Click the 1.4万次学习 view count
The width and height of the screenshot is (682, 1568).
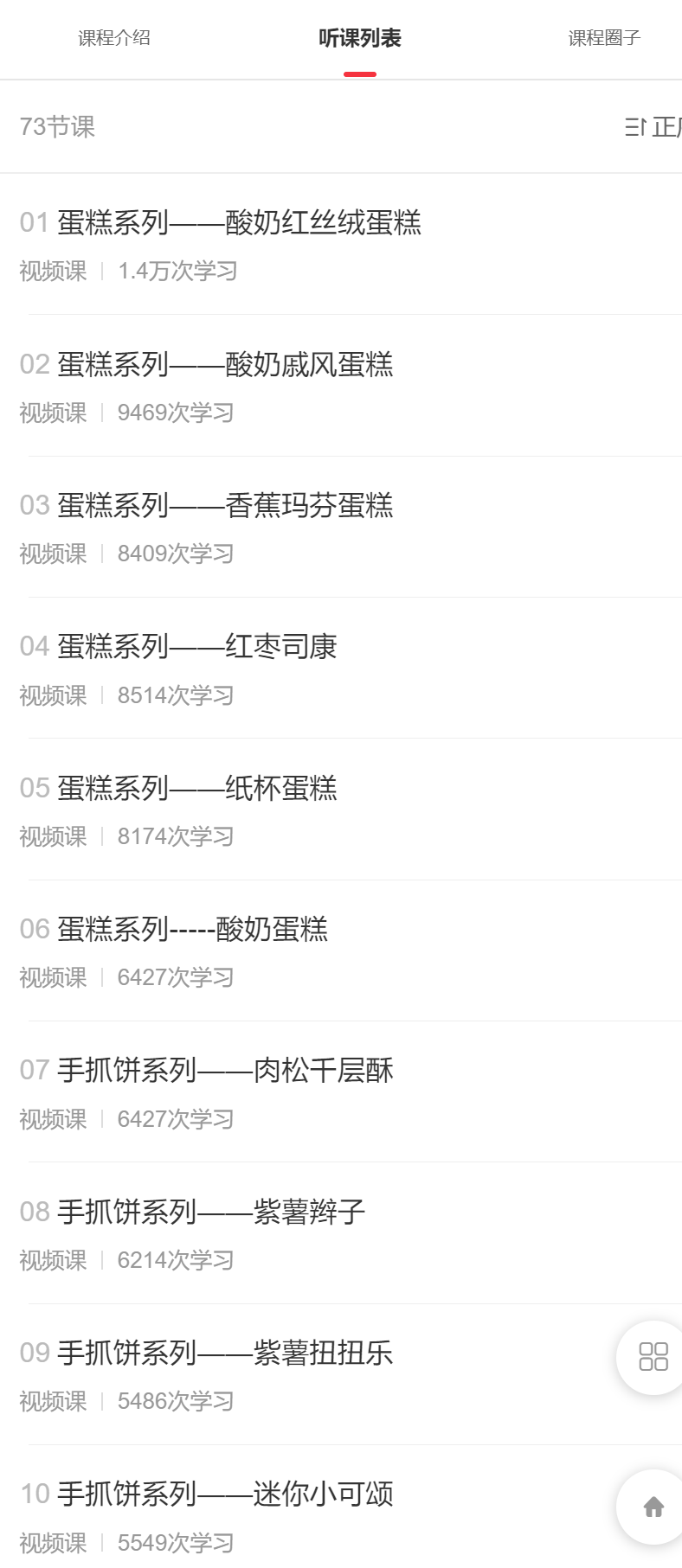(177, 272)
